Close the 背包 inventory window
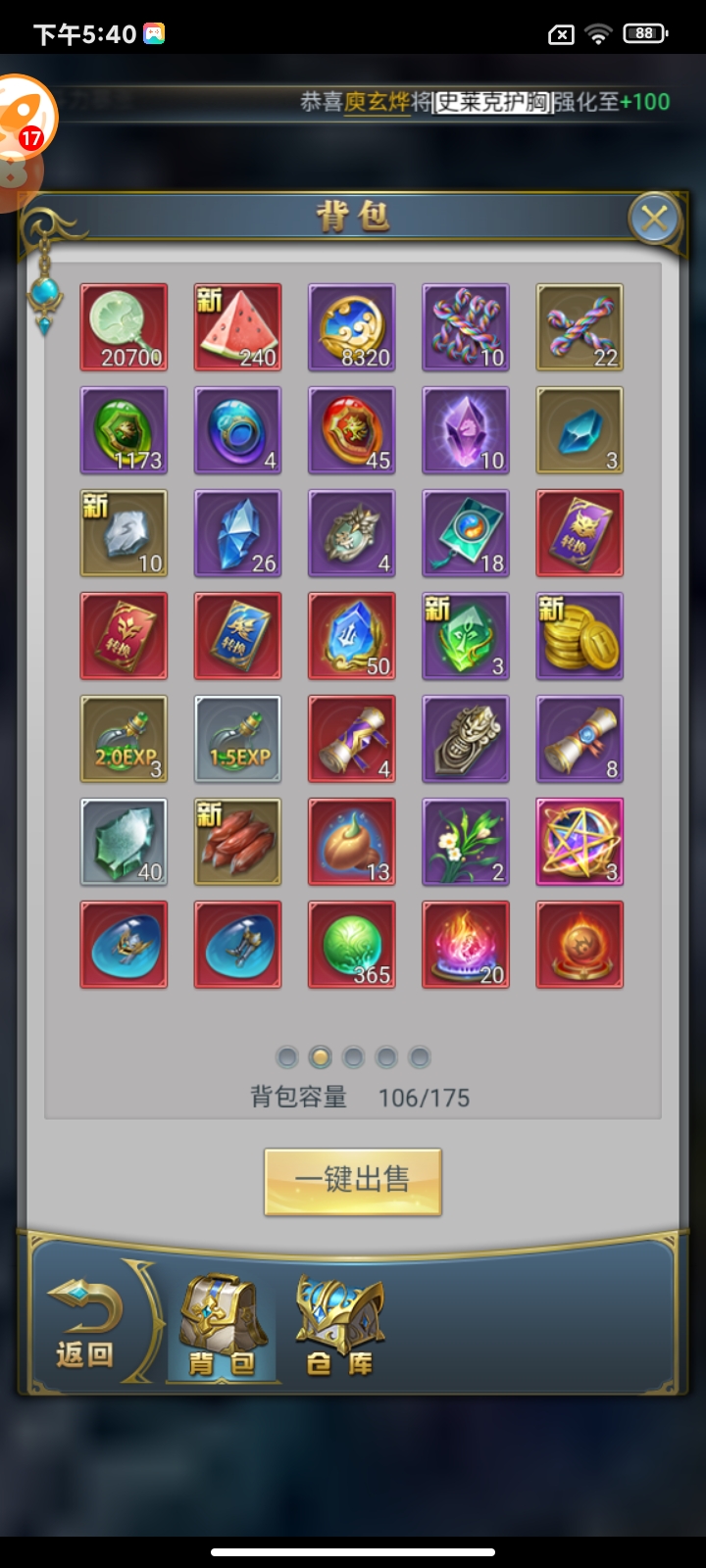The image size is (706, 1568). tap(654, 218)
